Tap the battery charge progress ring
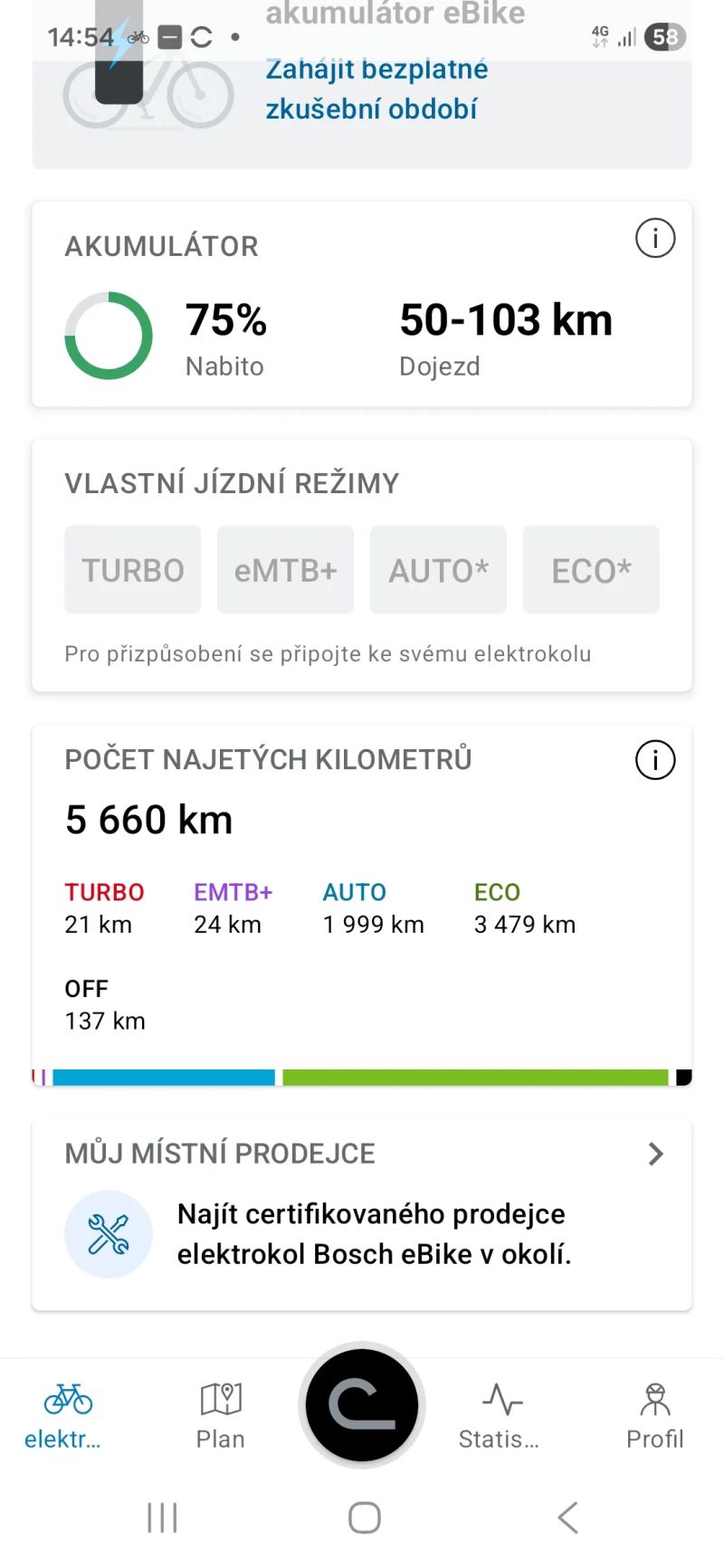The width and height of the screenshot is (724, 1568). pos(108,335)
